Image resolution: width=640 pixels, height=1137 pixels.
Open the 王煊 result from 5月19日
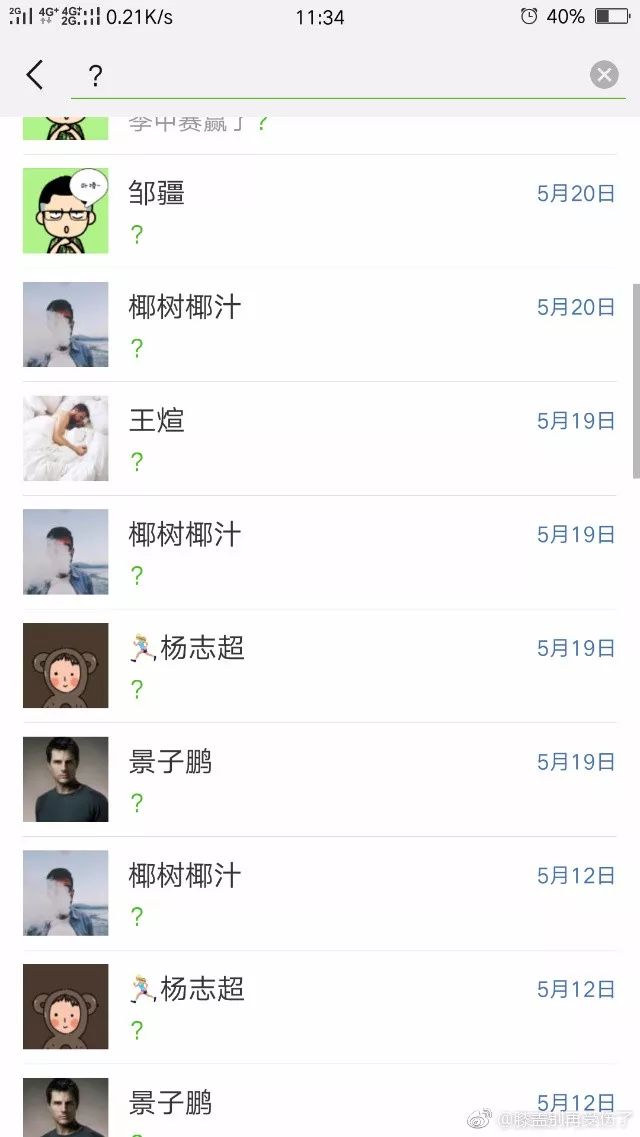point(320,439)
